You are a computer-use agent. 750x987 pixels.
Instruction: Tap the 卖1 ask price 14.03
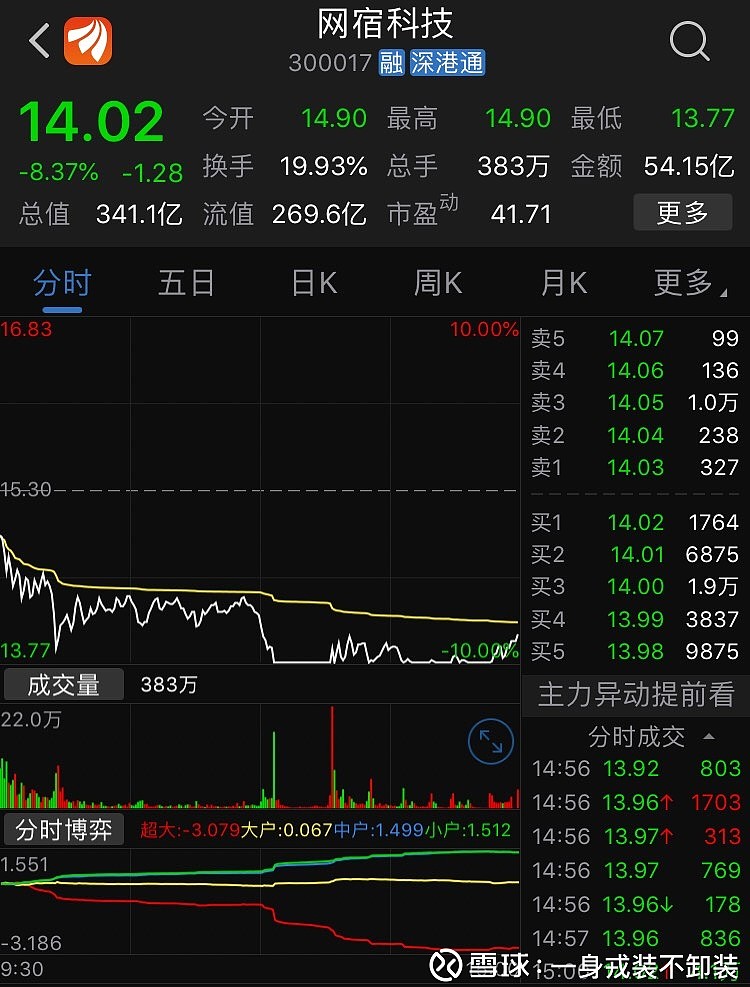pyautogui.click(x=637, y=468)
